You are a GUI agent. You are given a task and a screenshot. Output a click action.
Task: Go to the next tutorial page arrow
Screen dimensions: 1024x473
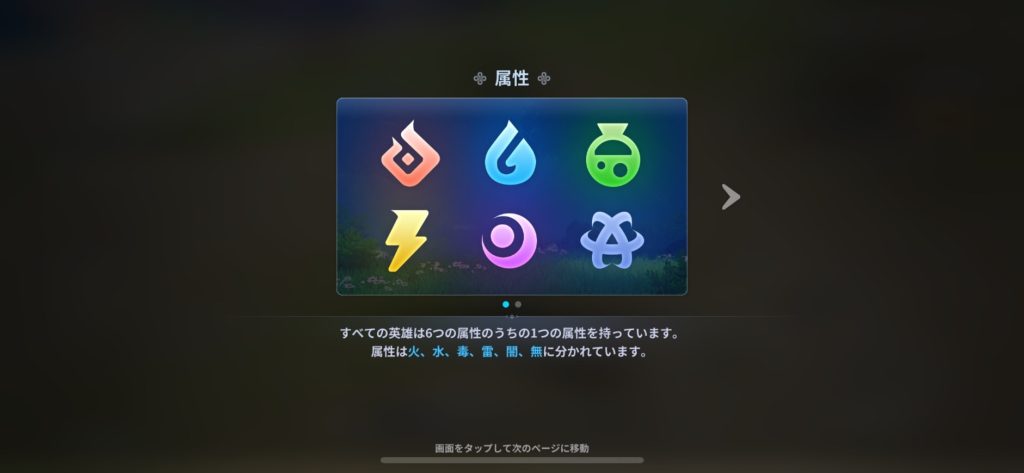click(731, 197)
